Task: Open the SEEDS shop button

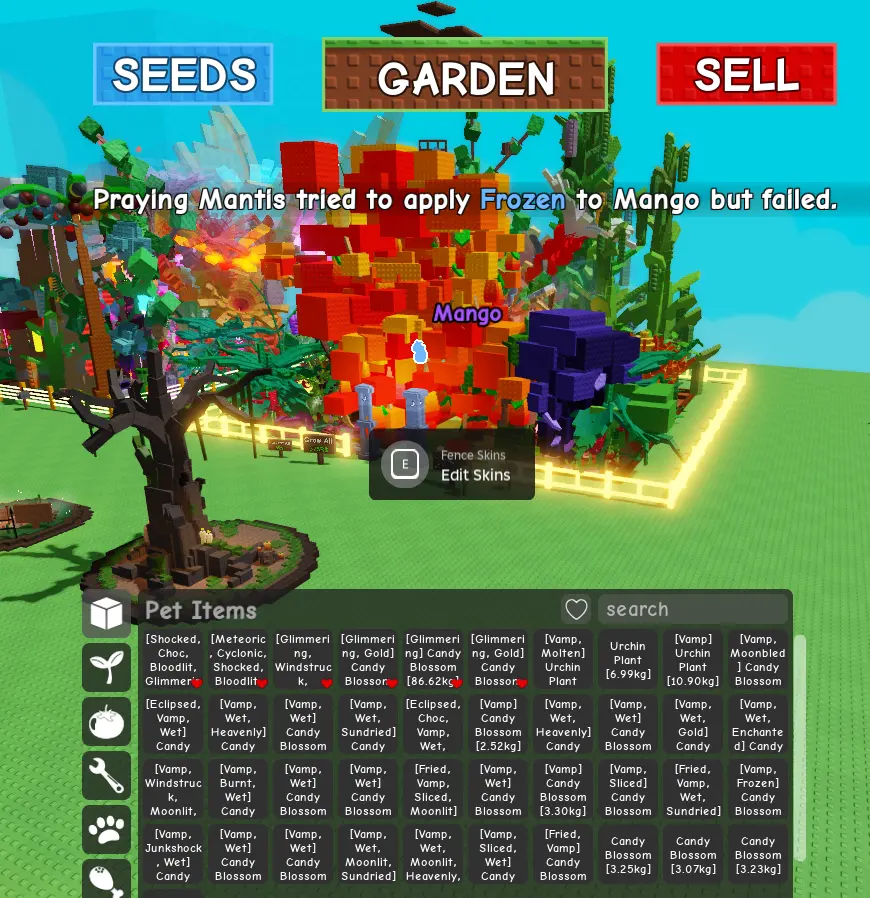Action: click(x=183, y=75)
